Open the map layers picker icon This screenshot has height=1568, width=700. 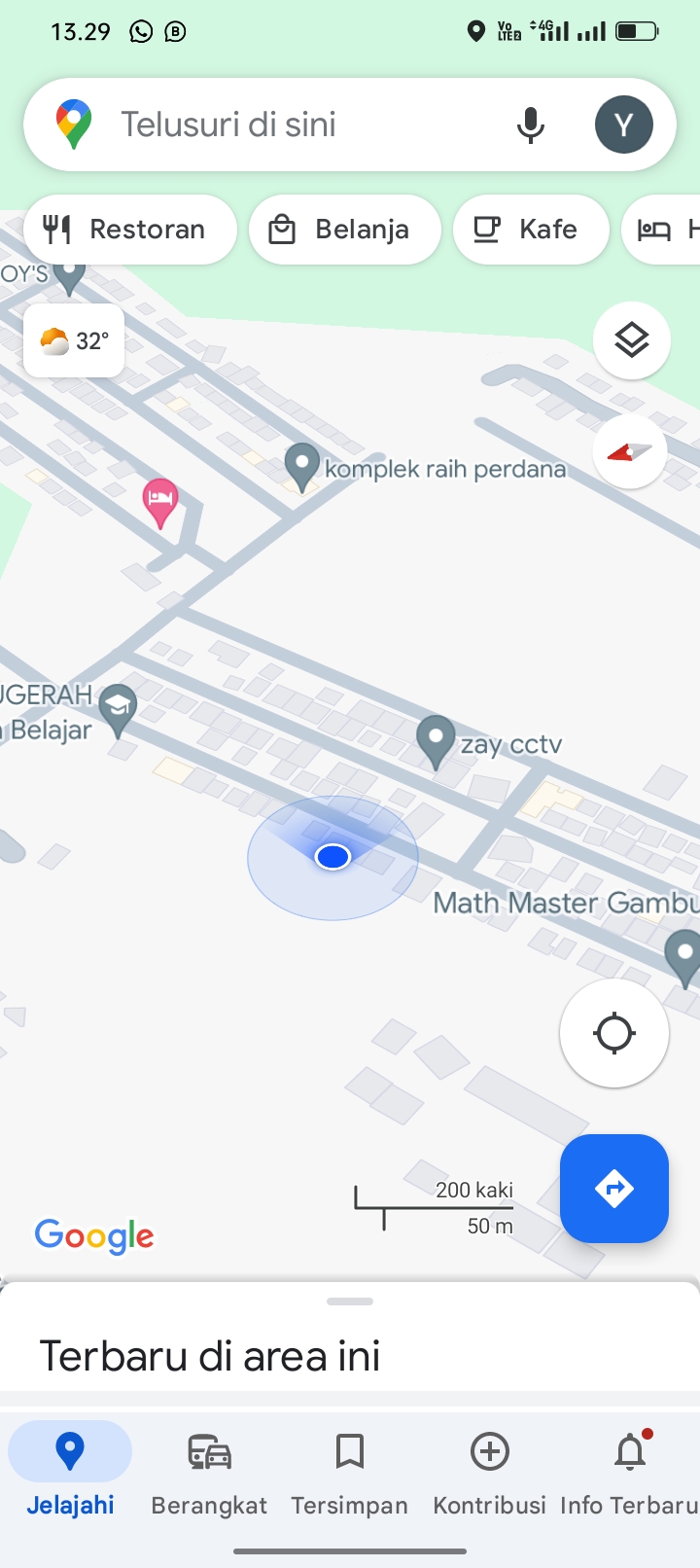[631, 339]
